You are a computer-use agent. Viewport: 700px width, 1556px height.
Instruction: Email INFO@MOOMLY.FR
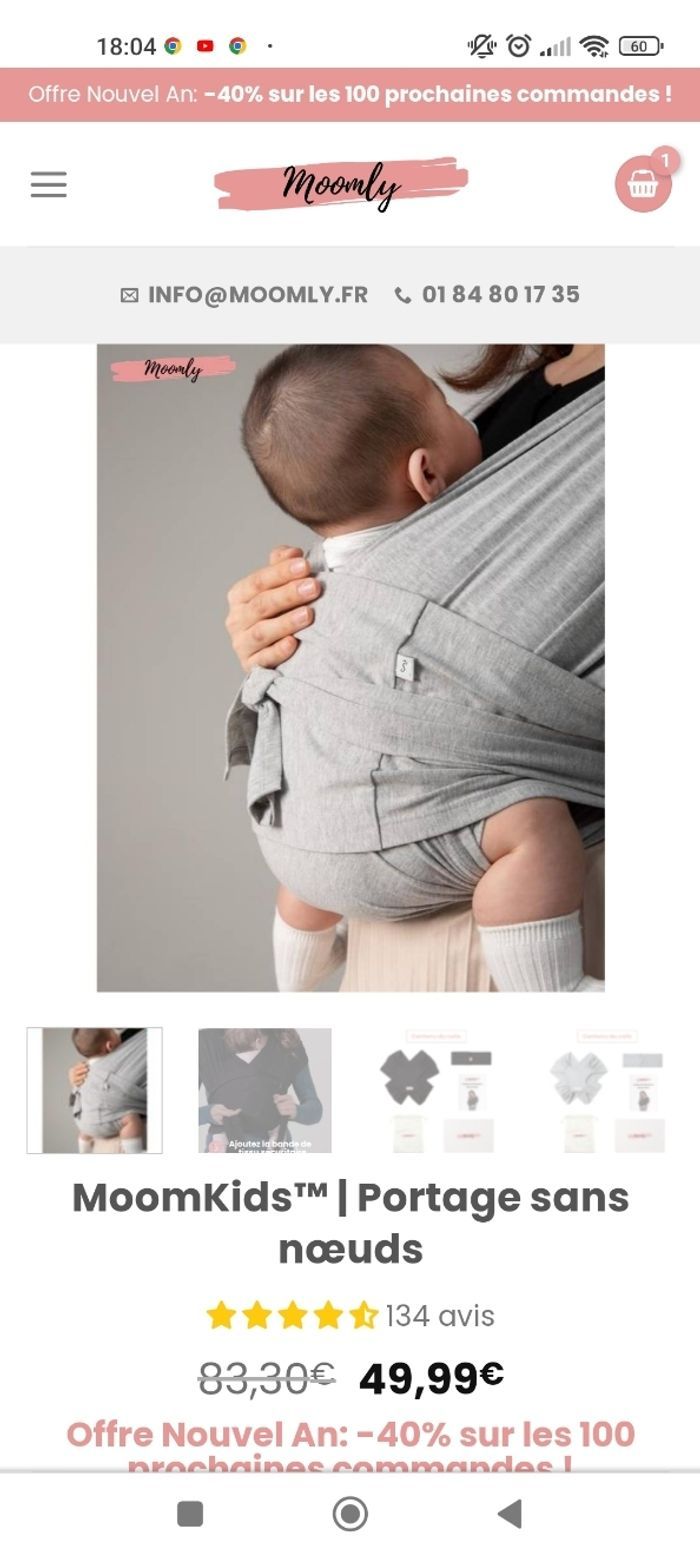point(245,295)
